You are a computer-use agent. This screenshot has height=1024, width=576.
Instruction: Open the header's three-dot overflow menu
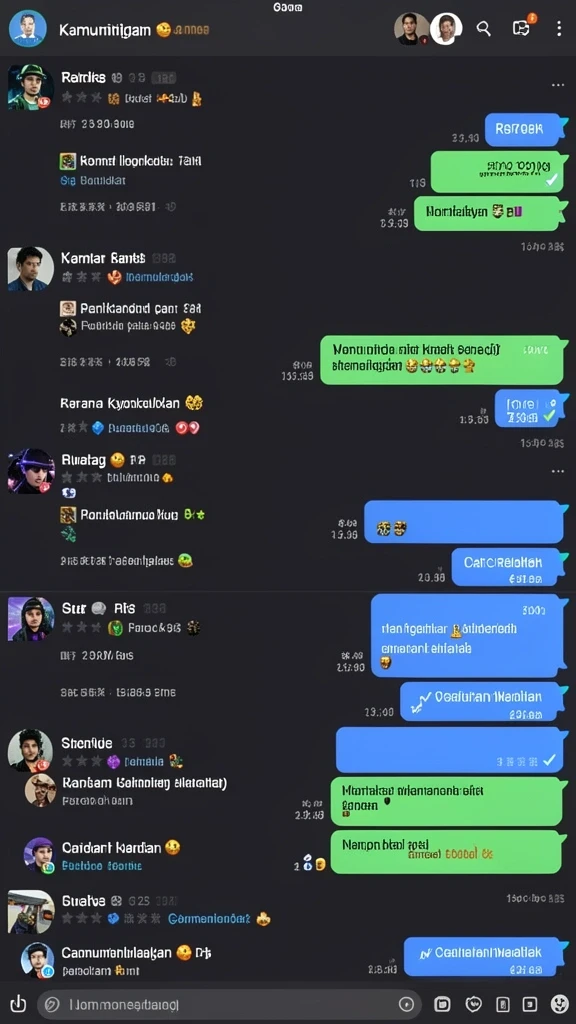(x=559, y=29)
